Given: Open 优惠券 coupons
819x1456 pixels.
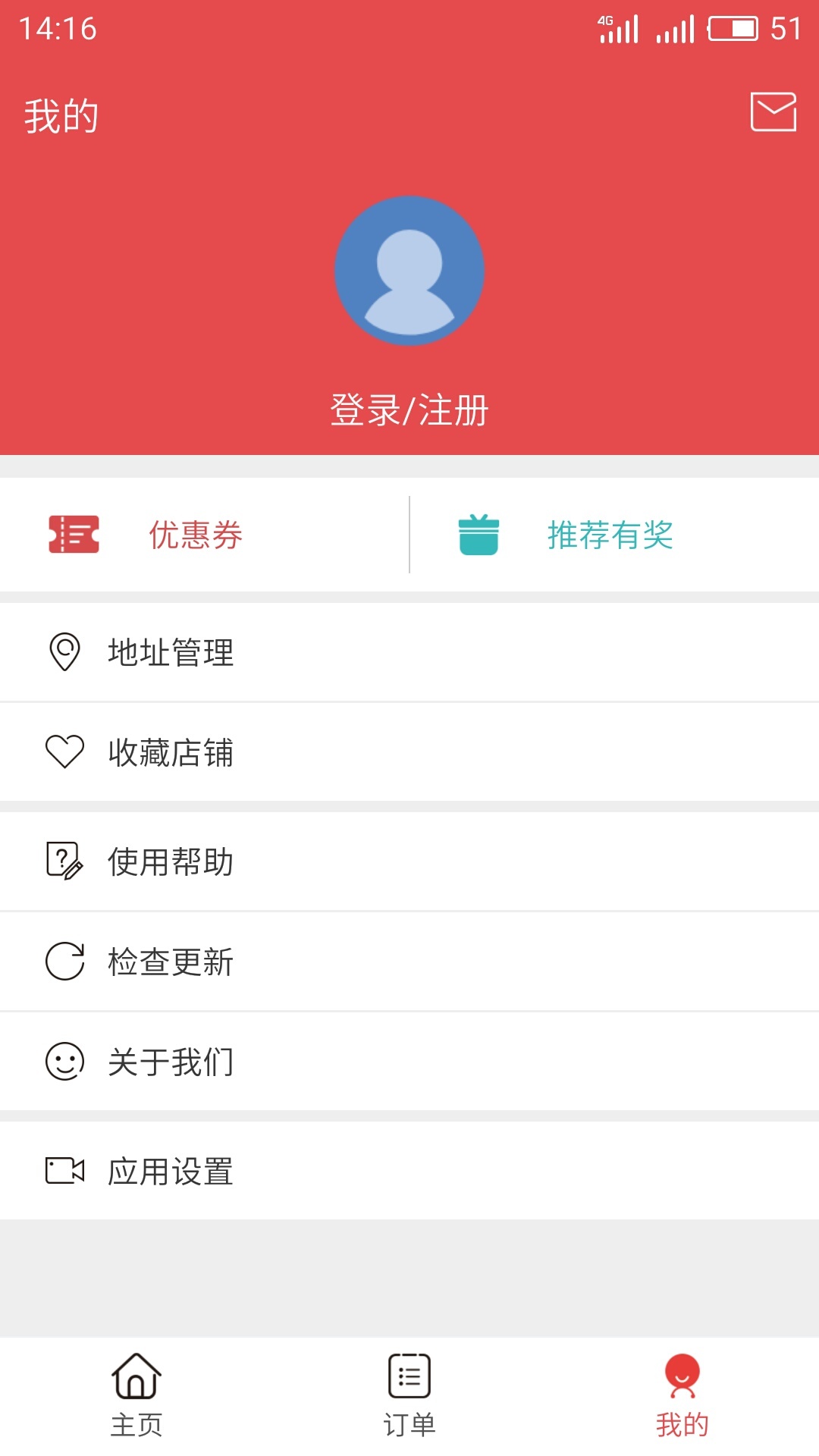Looking at the screenshot, I should tap(205, 535).
